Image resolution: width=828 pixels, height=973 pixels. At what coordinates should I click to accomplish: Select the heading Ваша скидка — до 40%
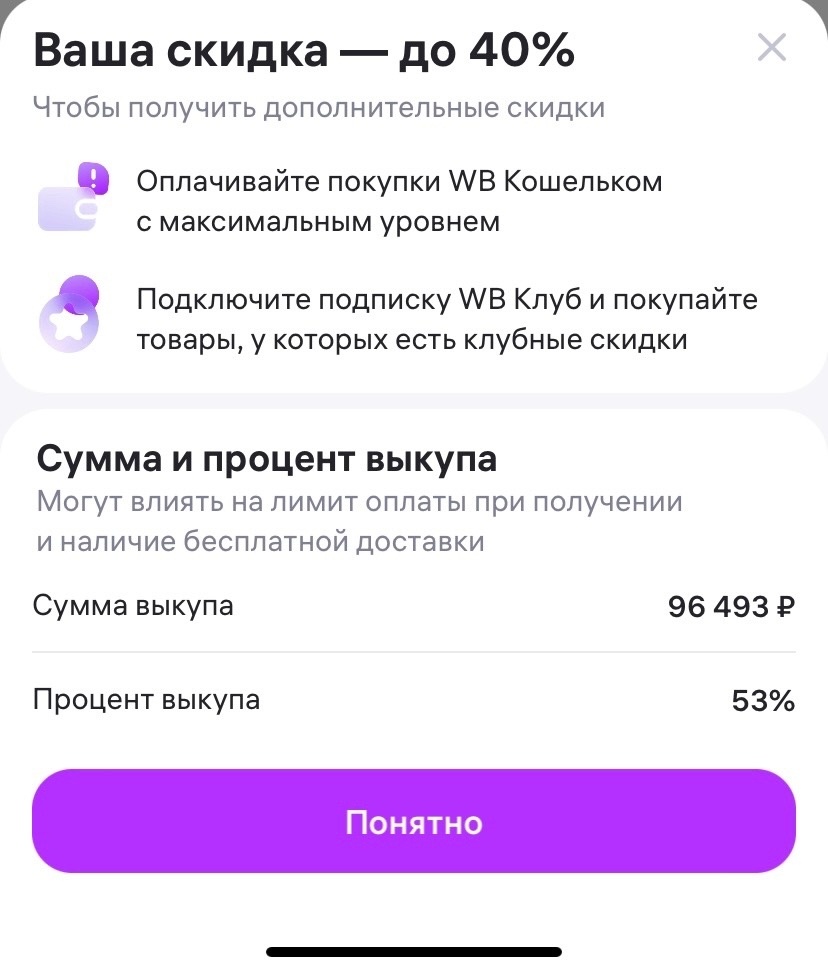click(x=303, y=48)
